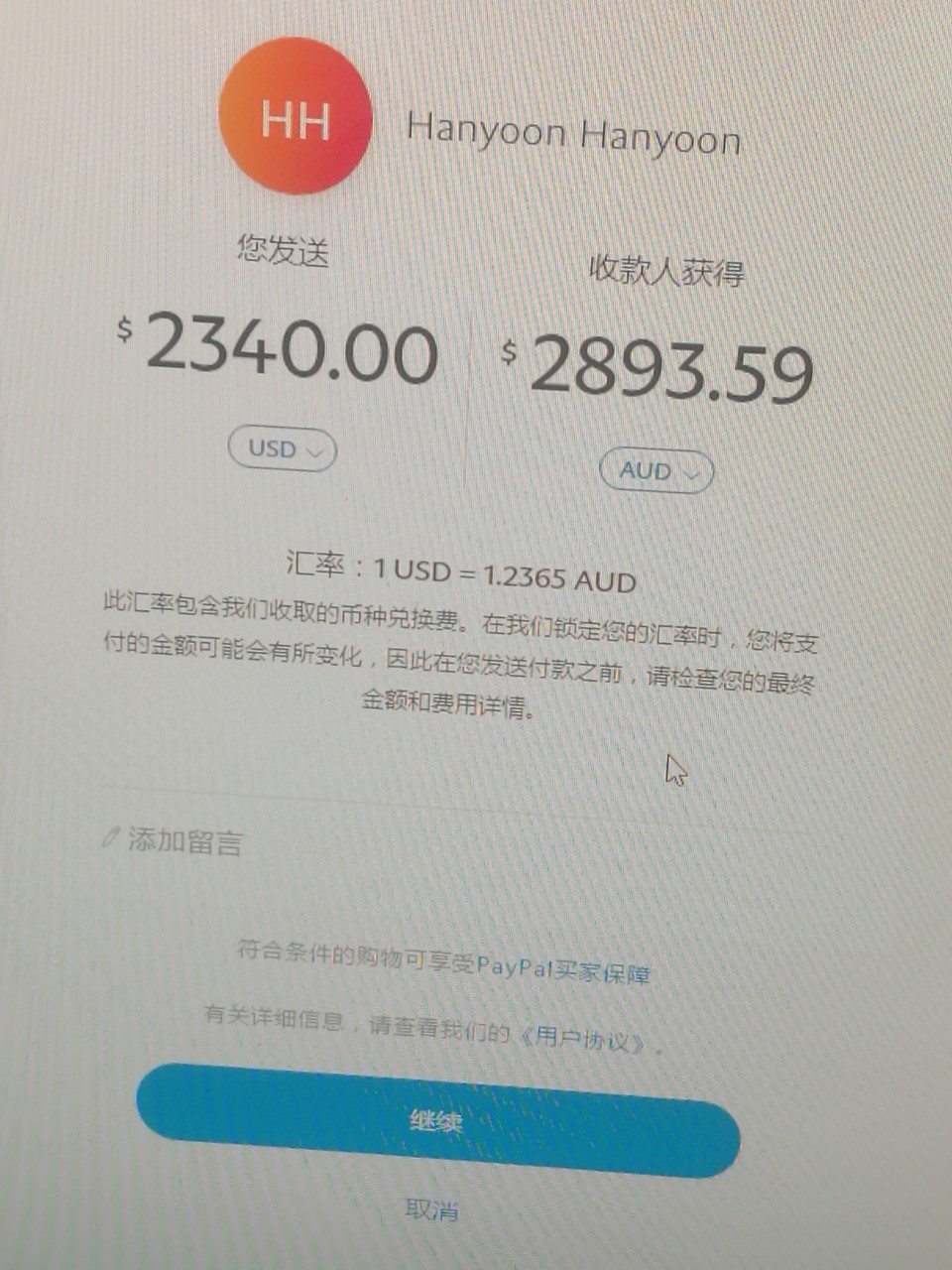Image resolution: width=952 pixels, height=1270 pixels.
Task: Open the USD currency dropdown
Action: (x=283, y=449)
